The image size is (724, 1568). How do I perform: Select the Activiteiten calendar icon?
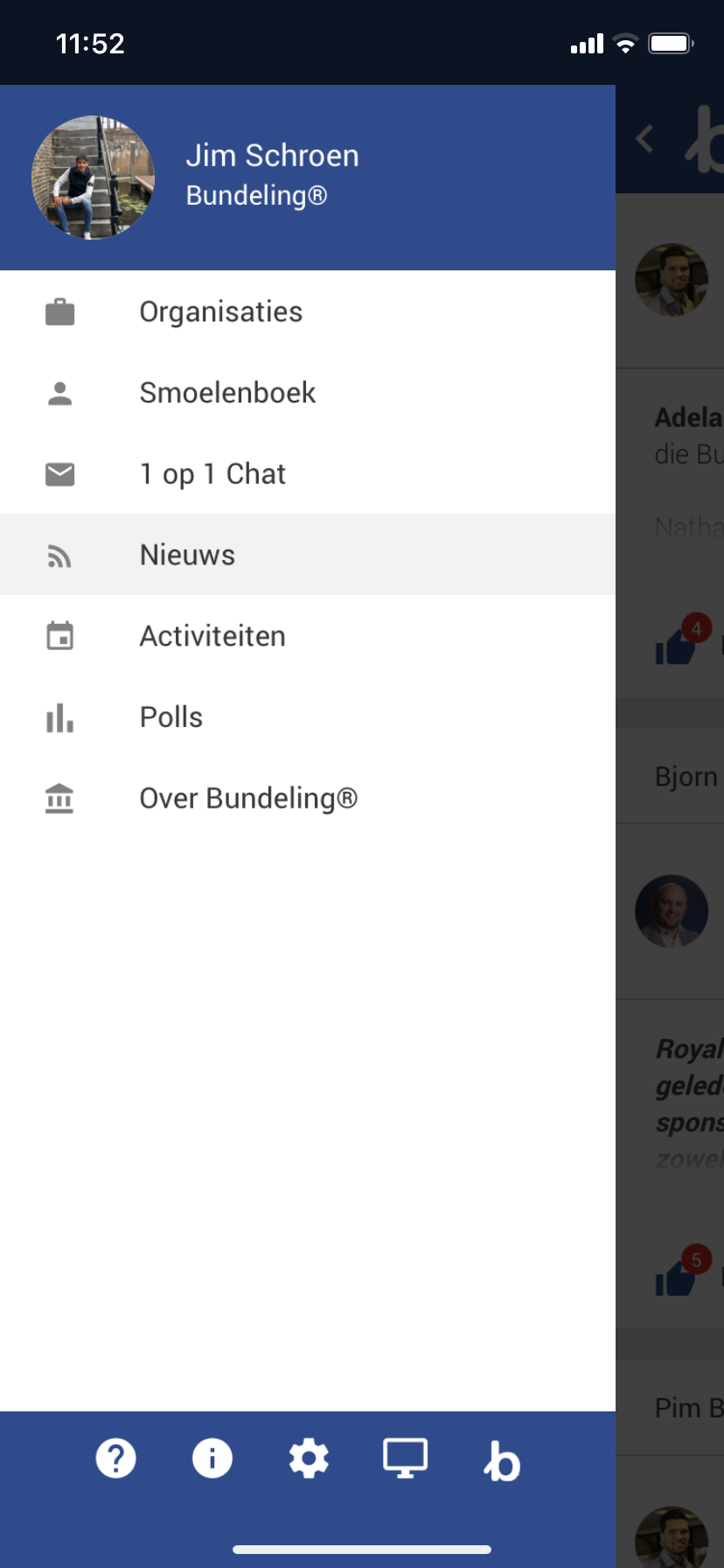(x=59, y=636)
